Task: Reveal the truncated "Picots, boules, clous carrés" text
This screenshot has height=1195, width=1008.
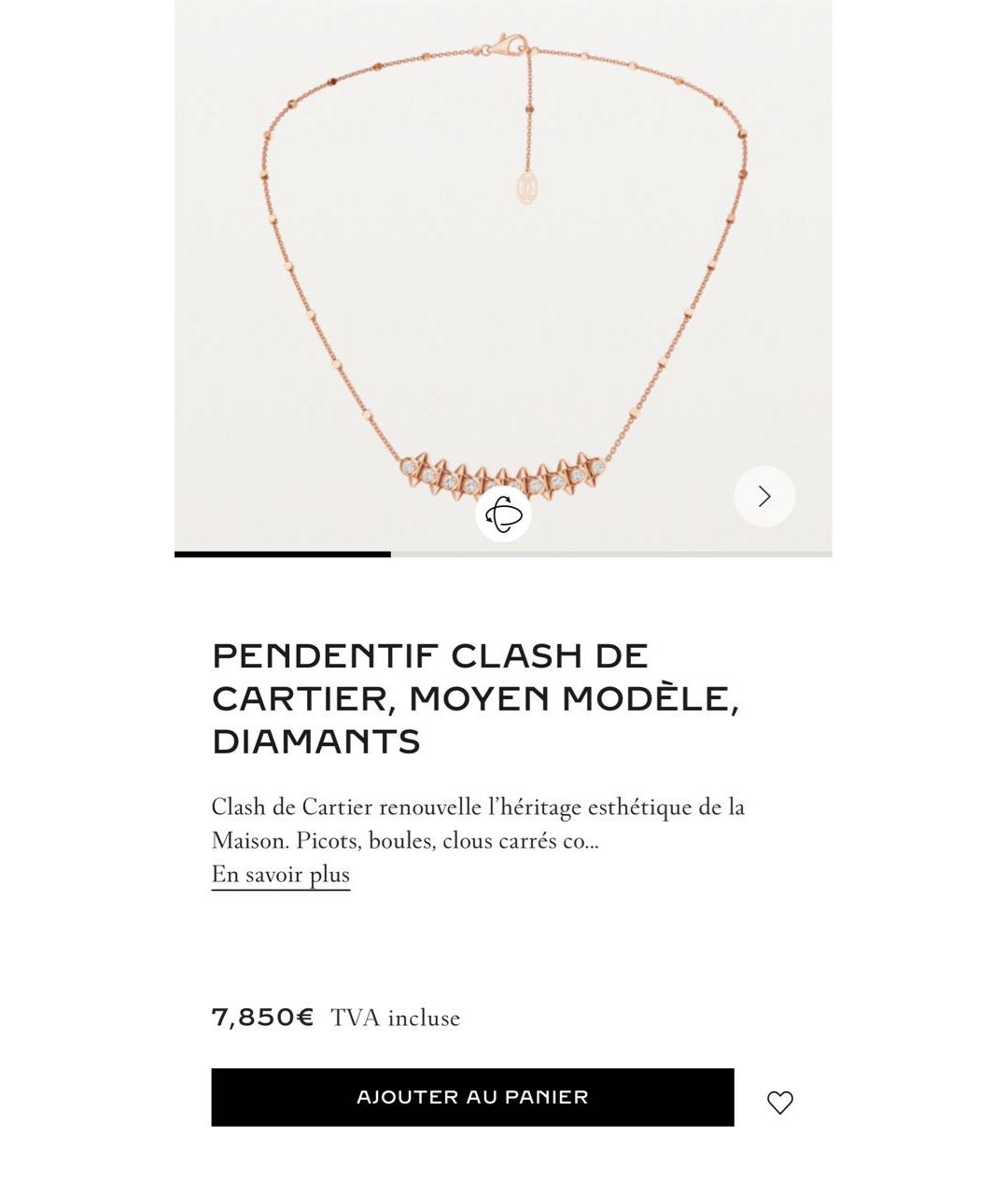Action: coord(280,874)
